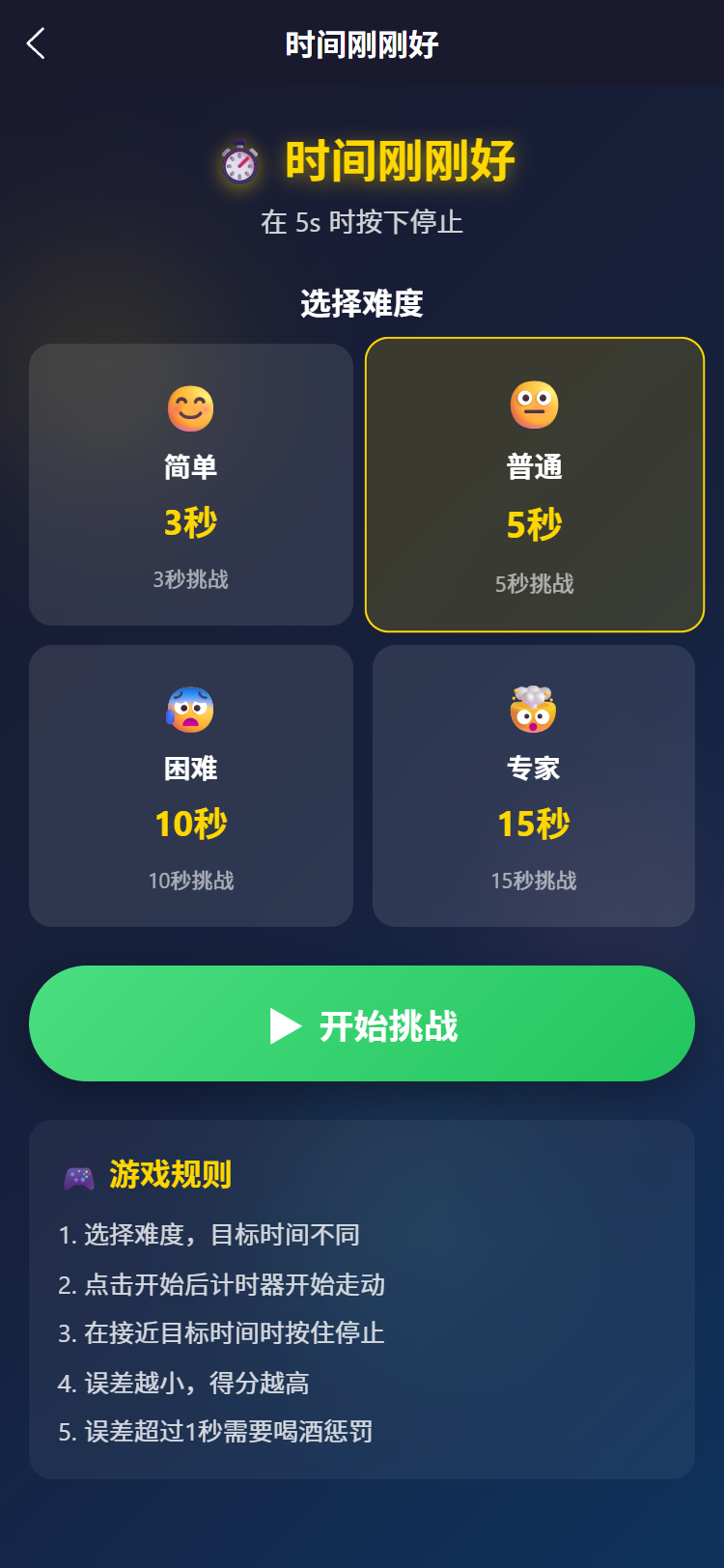
Task: Tap the back arrow in the top bar
Action: pyautogui.click(x=35, y=43)
